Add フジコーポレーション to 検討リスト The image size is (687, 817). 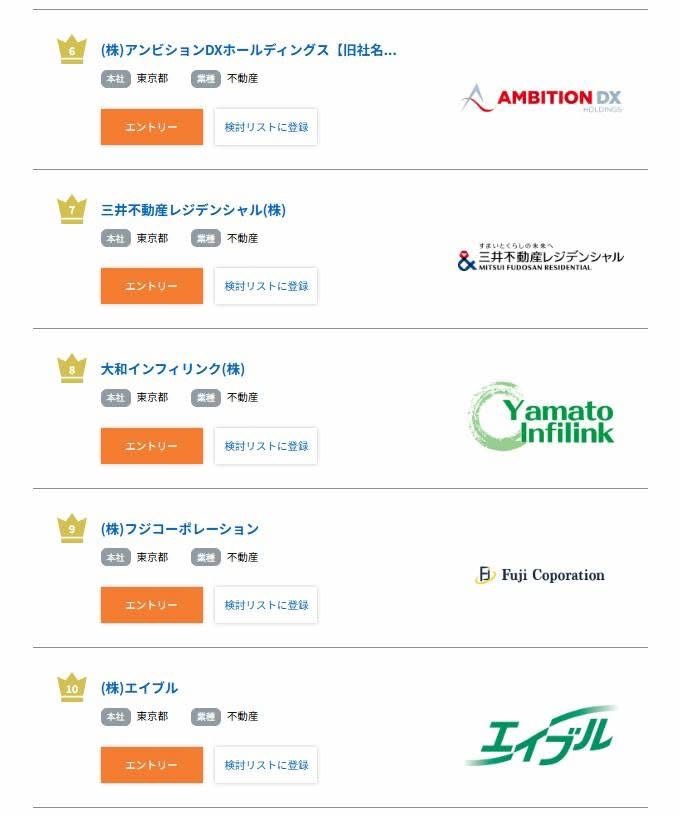[x=266, y=605]
